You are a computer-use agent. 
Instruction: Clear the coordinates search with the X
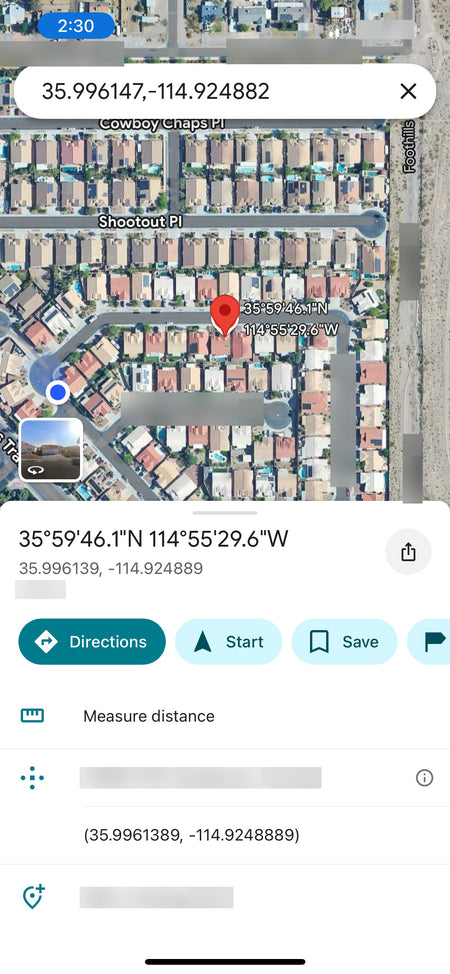(x=408, y=92)
